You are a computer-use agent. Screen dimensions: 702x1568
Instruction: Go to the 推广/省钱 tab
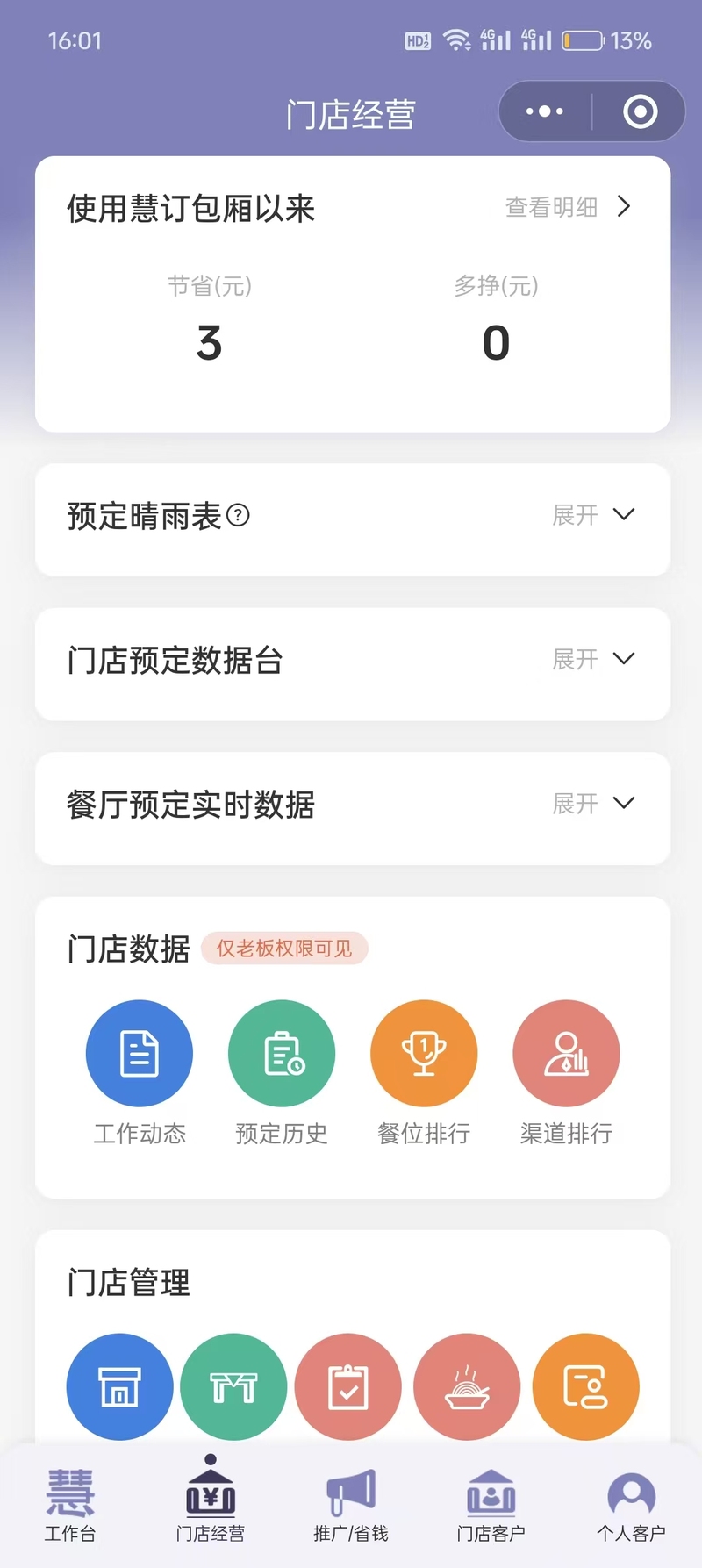pyautogui.click(x=351, y=1506)
